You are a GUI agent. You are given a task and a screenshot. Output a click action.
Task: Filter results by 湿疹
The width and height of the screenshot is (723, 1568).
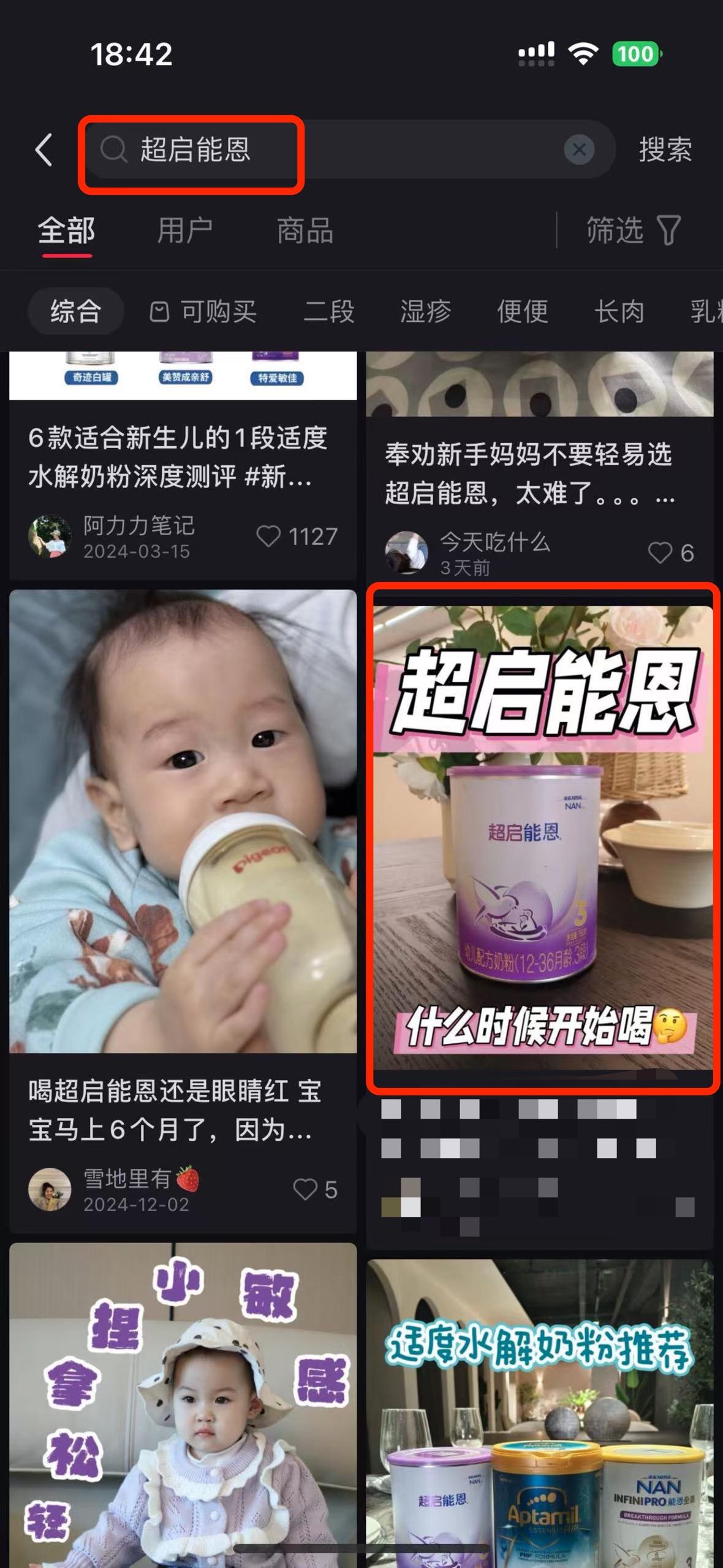click(426, 311)
